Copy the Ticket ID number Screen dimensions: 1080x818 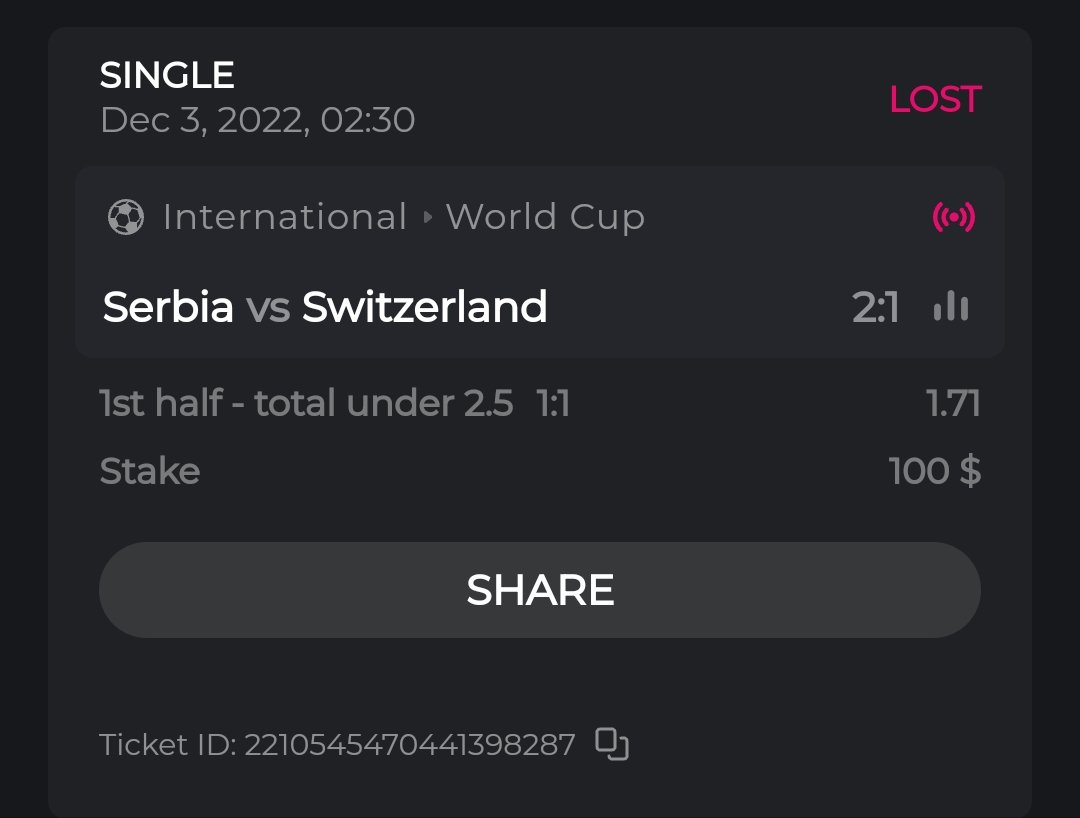pos(612,744)
